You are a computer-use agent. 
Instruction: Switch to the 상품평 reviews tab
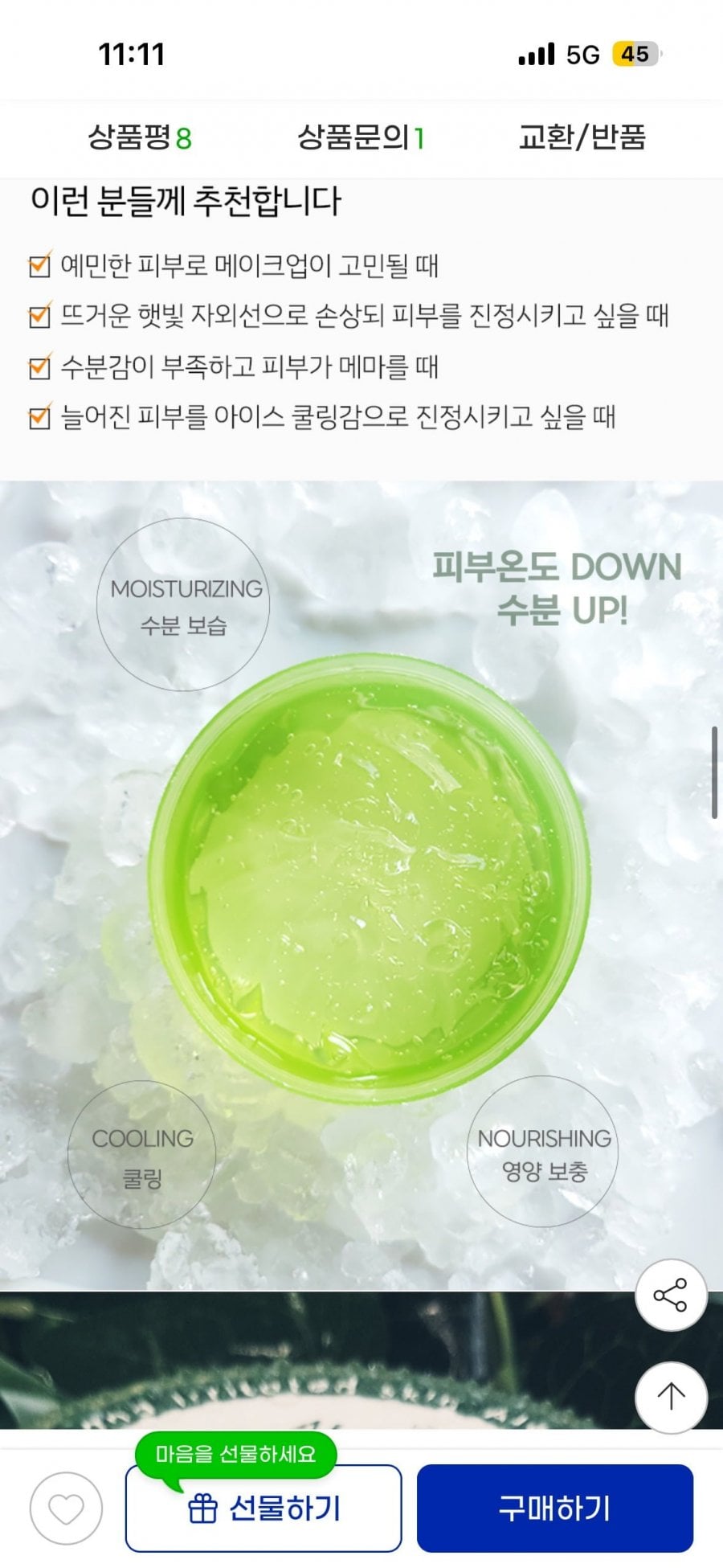(x=139, y=137)
